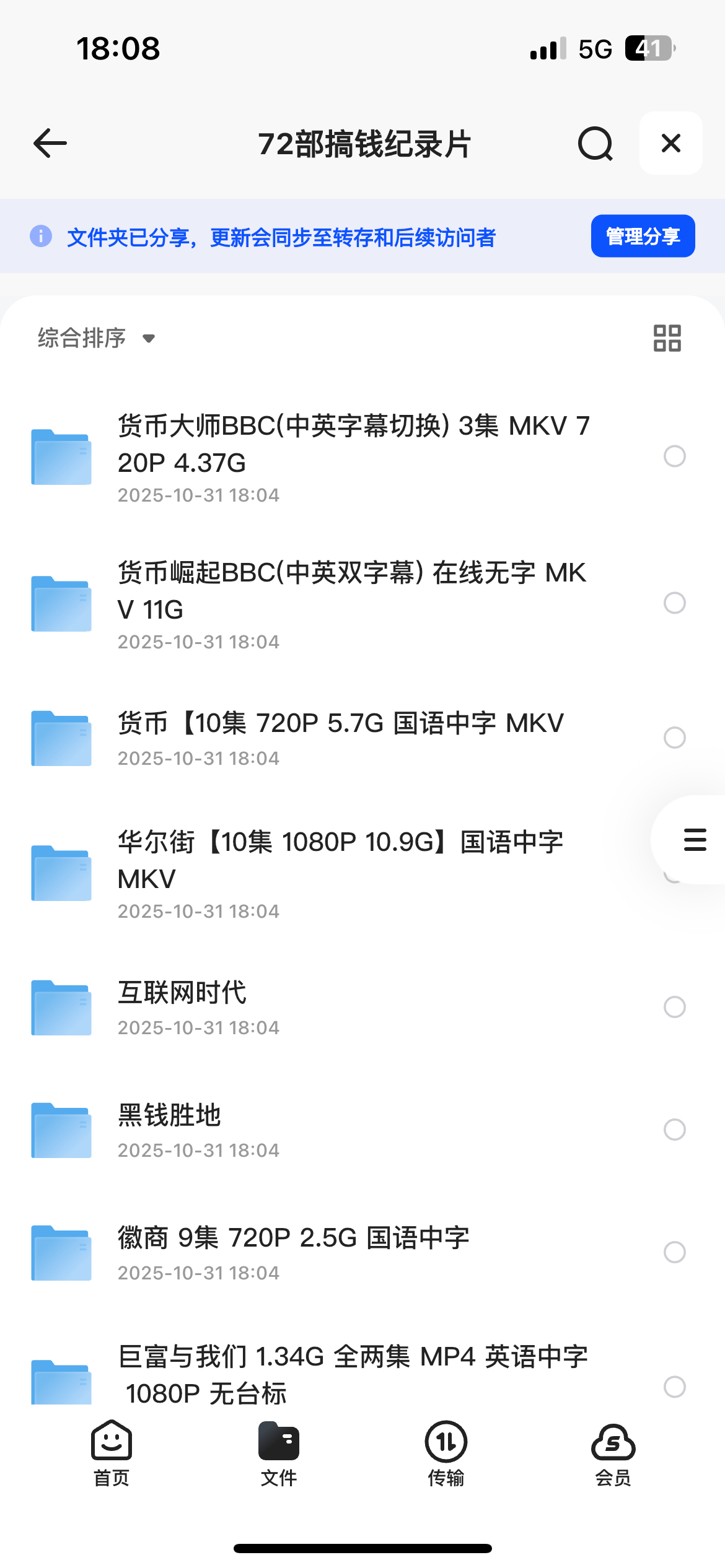The width and height of the screenshot is (725, 1568).
Task: Switch to grid view layout
Action: click(x=667, y=338)
